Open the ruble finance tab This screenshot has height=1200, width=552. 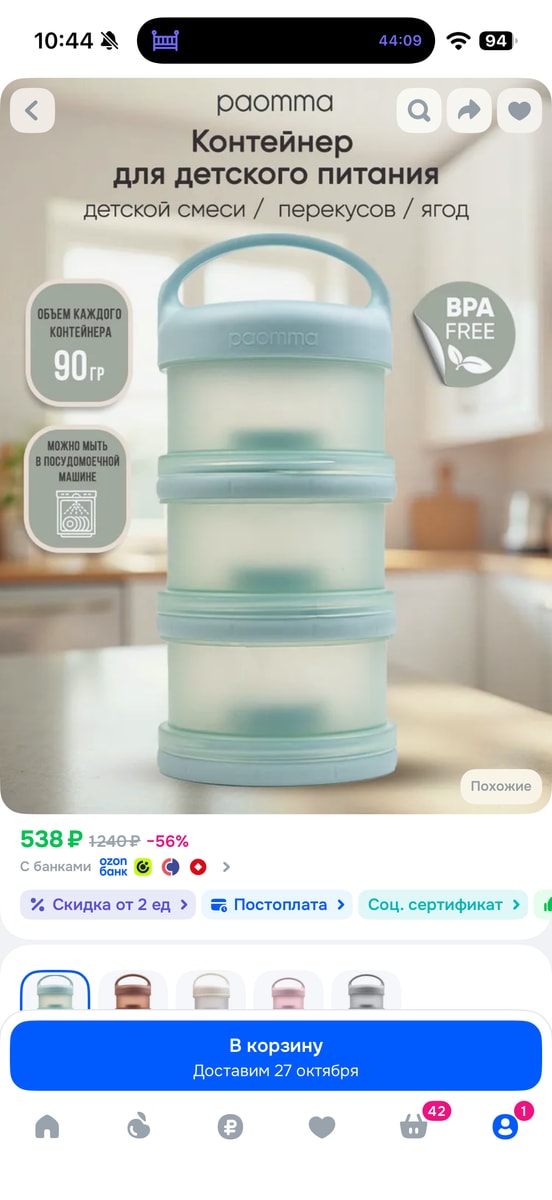pyautogui.click(x=230, y=1127)
